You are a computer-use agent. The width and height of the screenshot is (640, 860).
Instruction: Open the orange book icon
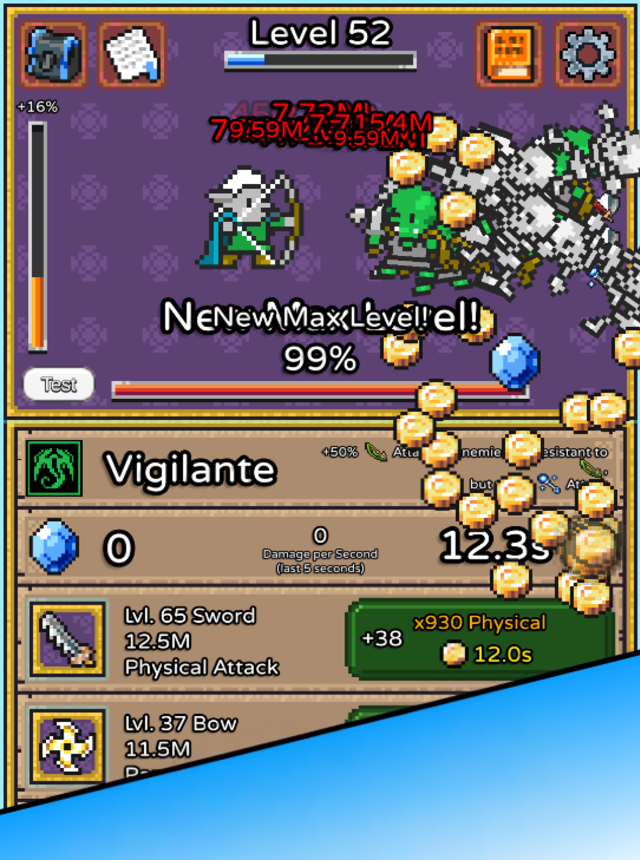(x=509, y=54)
